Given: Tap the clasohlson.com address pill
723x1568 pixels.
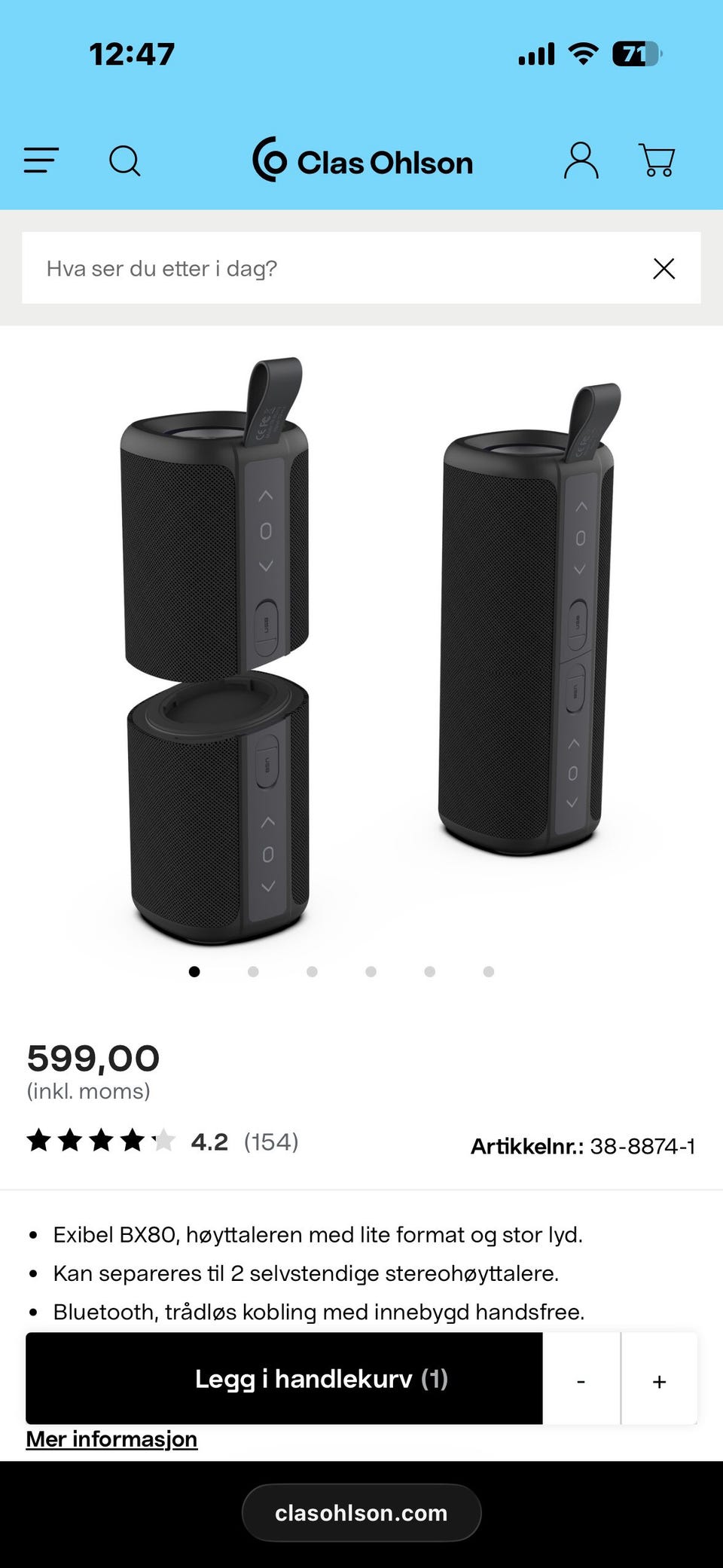Looking at the screenshot, I should 361,1512.
